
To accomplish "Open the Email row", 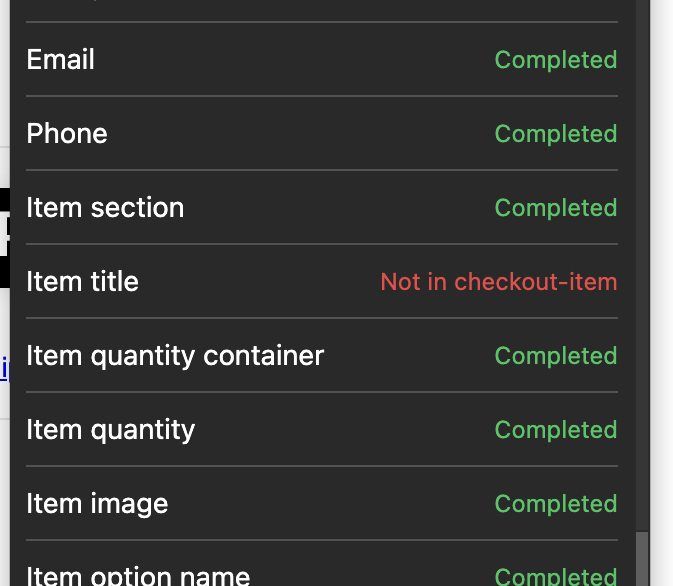I will click(x=321, y=60).
